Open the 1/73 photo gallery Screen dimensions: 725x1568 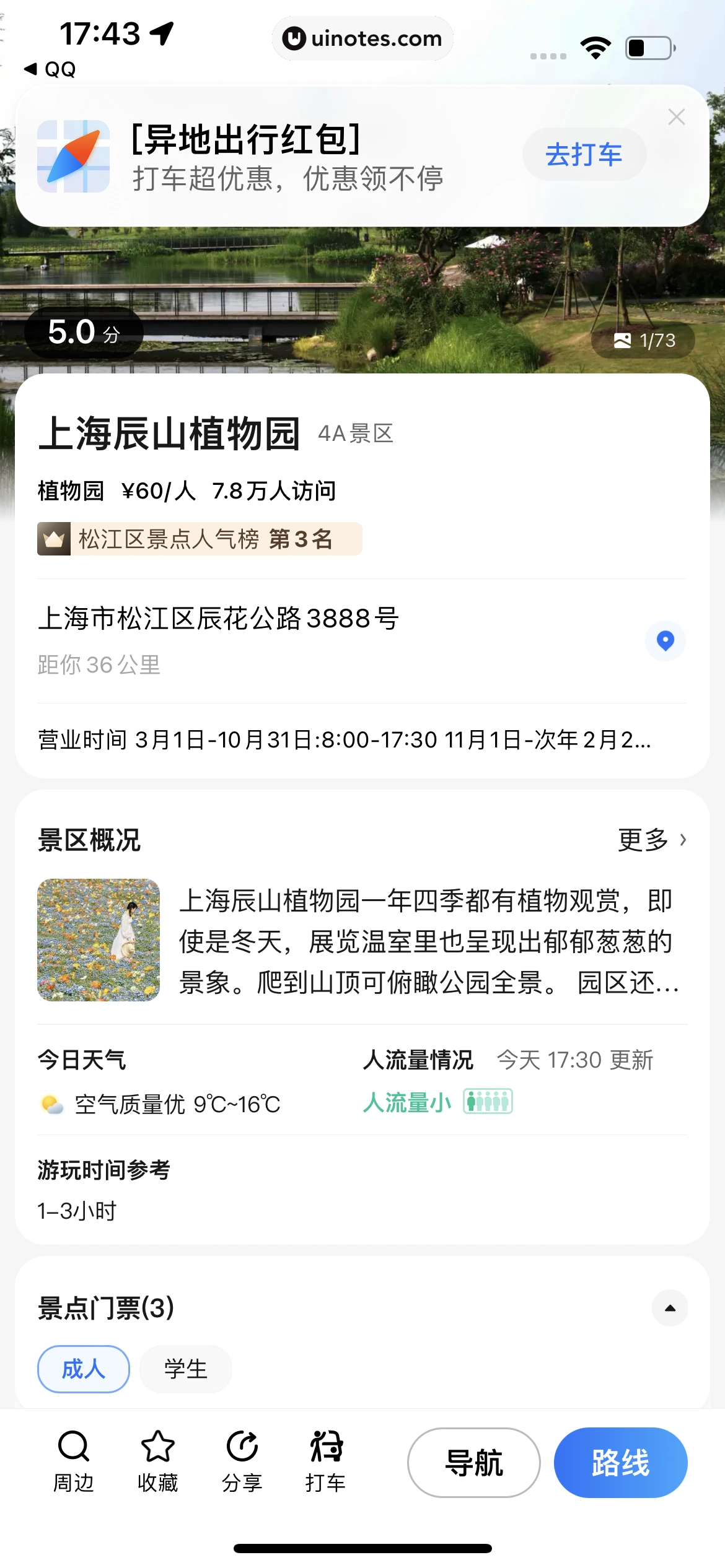point(643,340)
